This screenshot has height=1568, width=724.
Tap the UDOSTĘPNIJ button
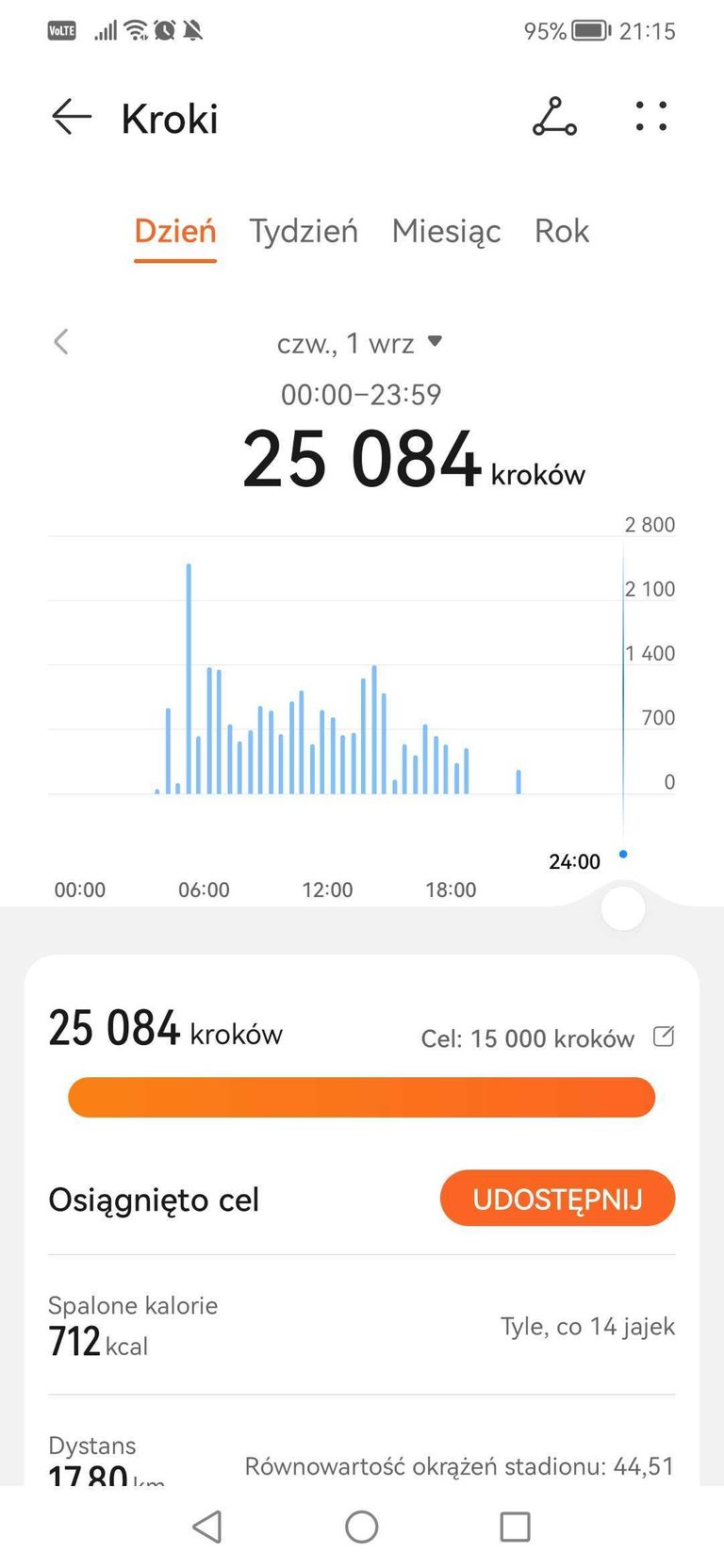click(x=557, y=1199)
